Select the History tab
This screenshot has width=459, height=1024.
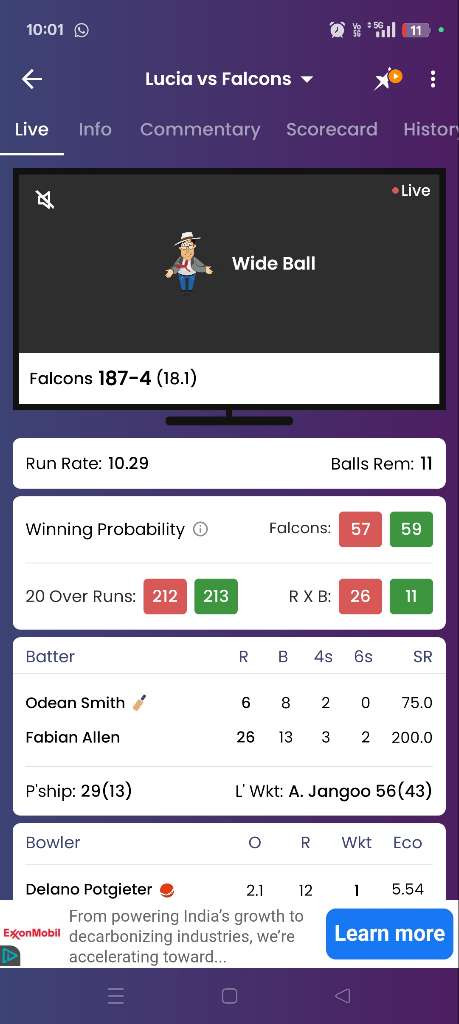click(430, 129)
